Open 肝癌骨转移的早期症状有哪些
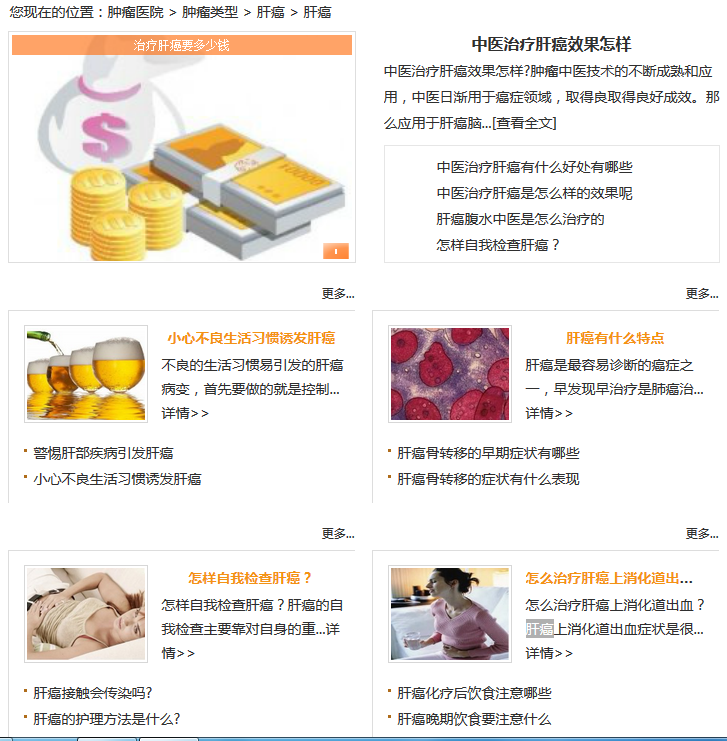The image size is (727, 741). pyautogui.click(x=488, y=453)
